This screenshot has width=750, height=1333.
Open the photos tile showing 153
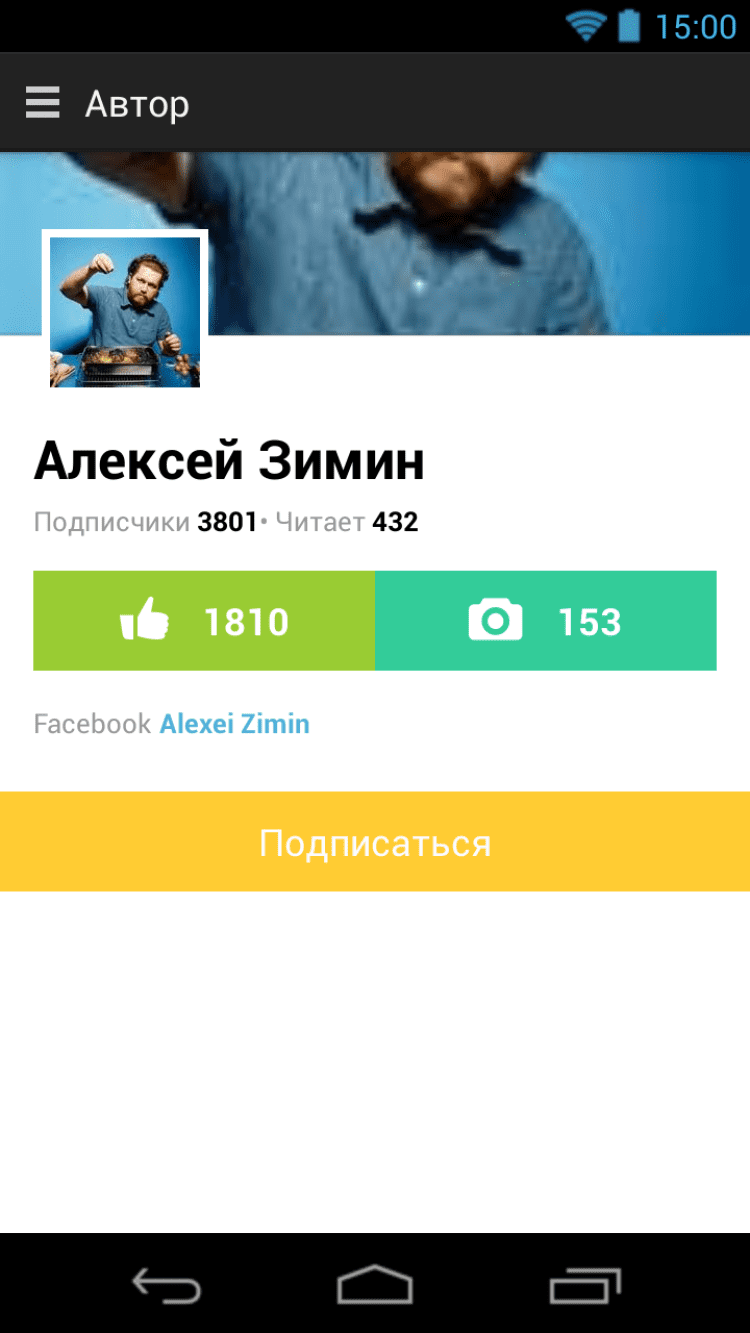(546, 621)
